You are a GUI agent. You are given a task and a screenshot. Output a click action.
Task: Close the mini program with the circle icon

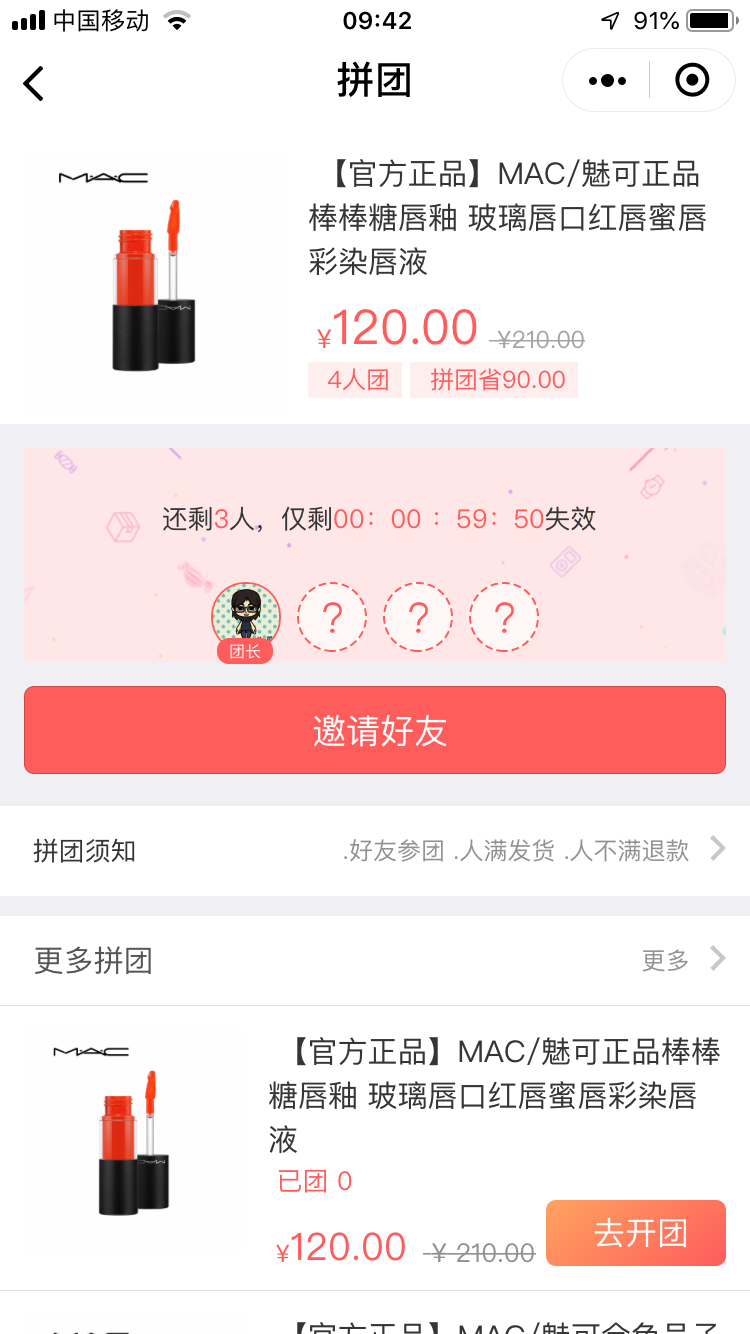(x=692, y=81)
